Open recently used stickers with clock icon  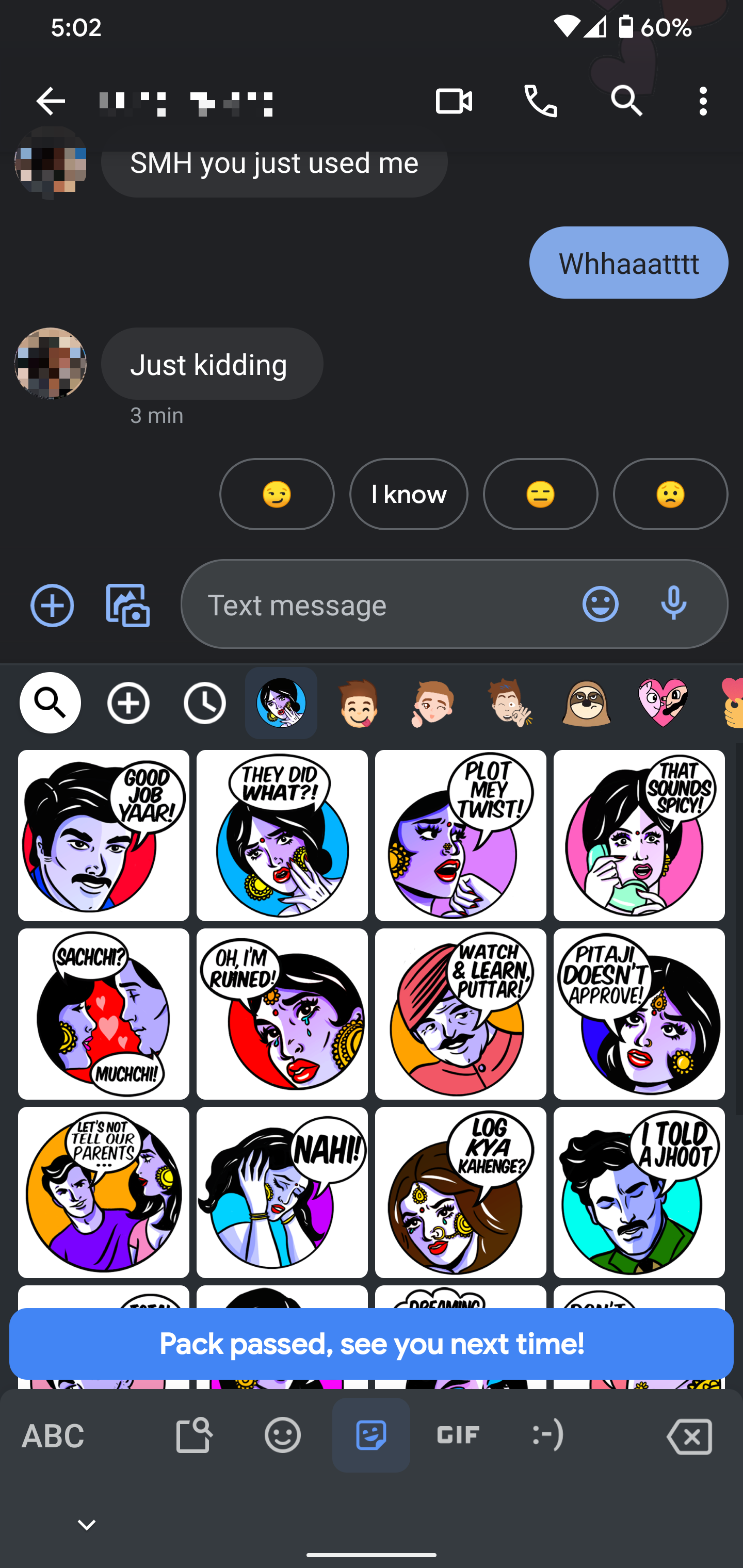click(x=205, y=703)
